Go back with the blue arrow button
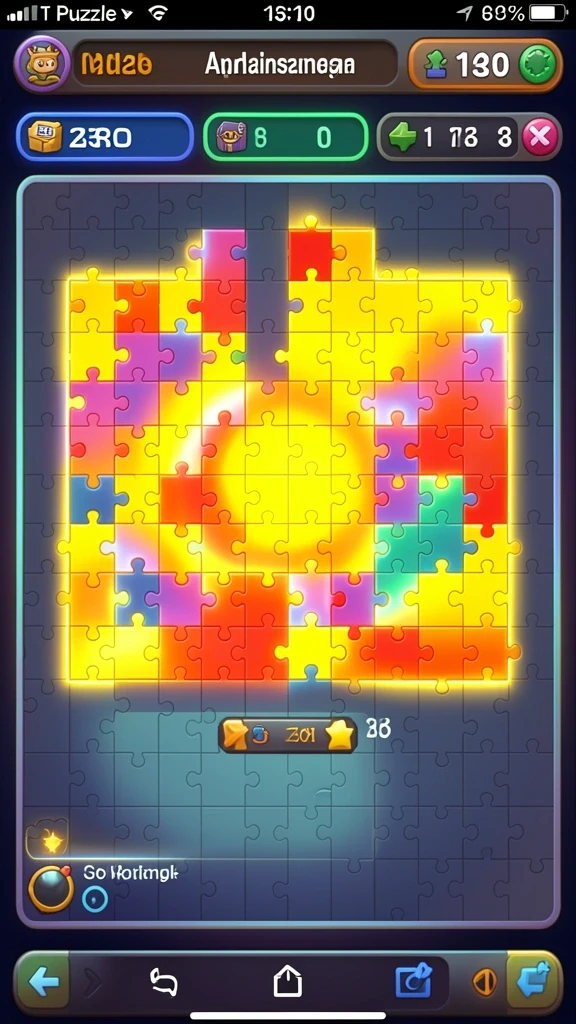 (44, 981)
